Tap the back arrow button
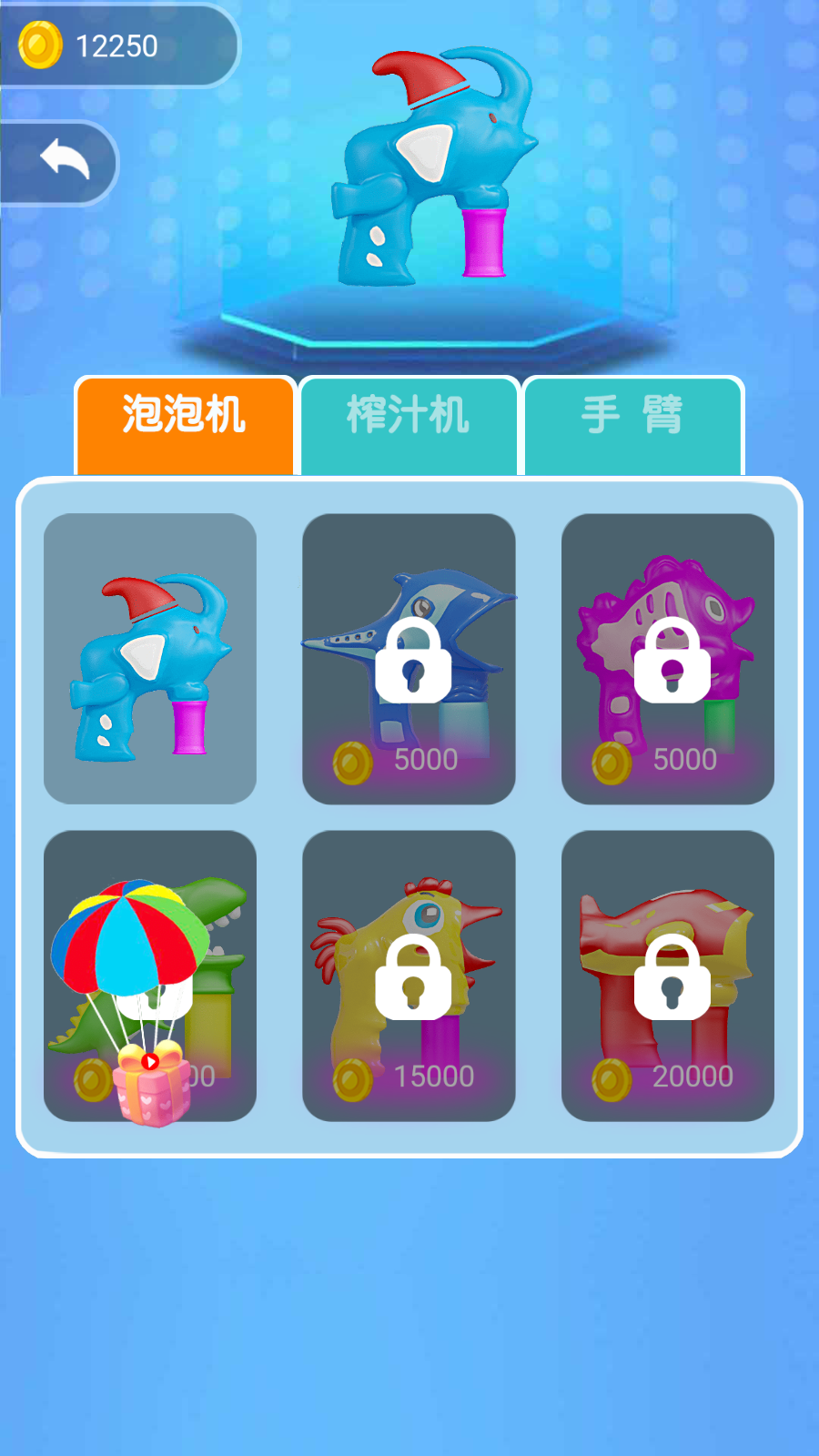Screen dimensions: 819x1456 [x=62, y=162]
